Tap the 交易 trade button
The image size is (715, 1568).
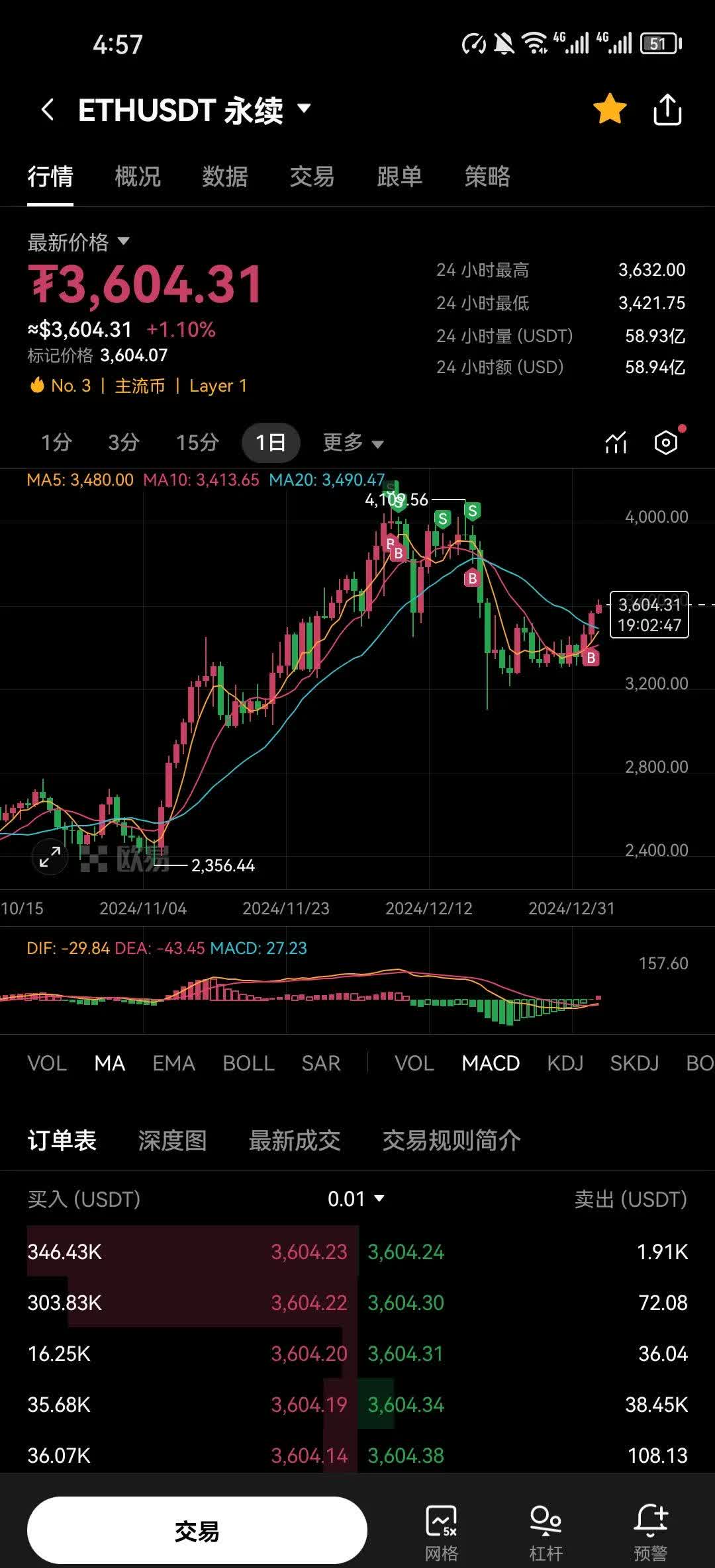(x=198, y=1530)
